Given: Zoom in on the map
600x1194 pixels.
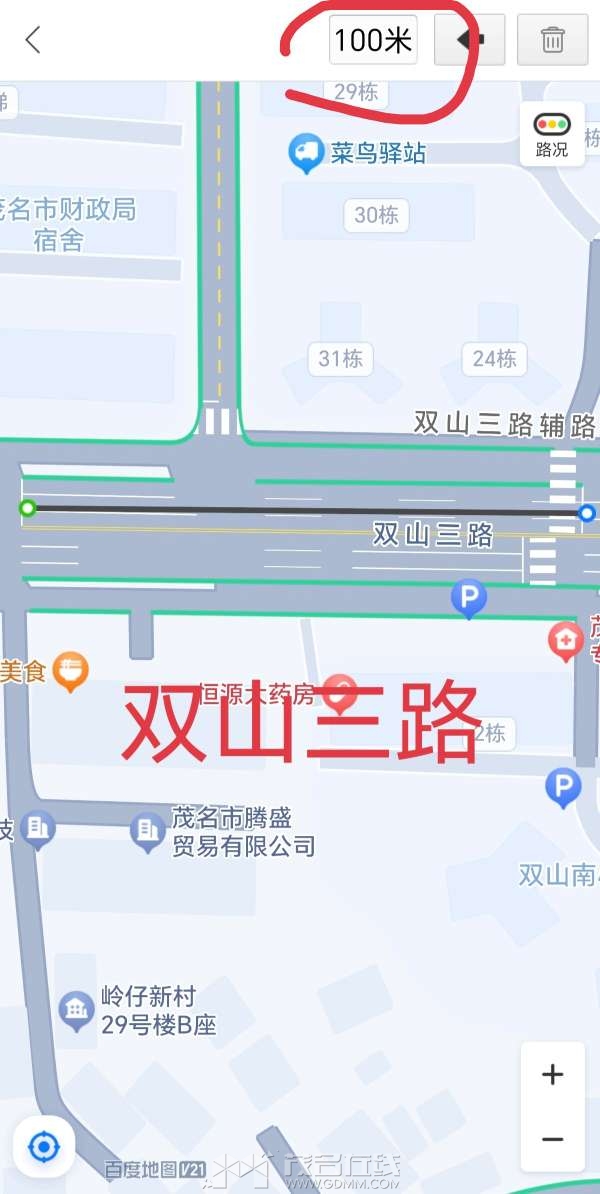Looking at the screenshot, I should click(552, 1075).
